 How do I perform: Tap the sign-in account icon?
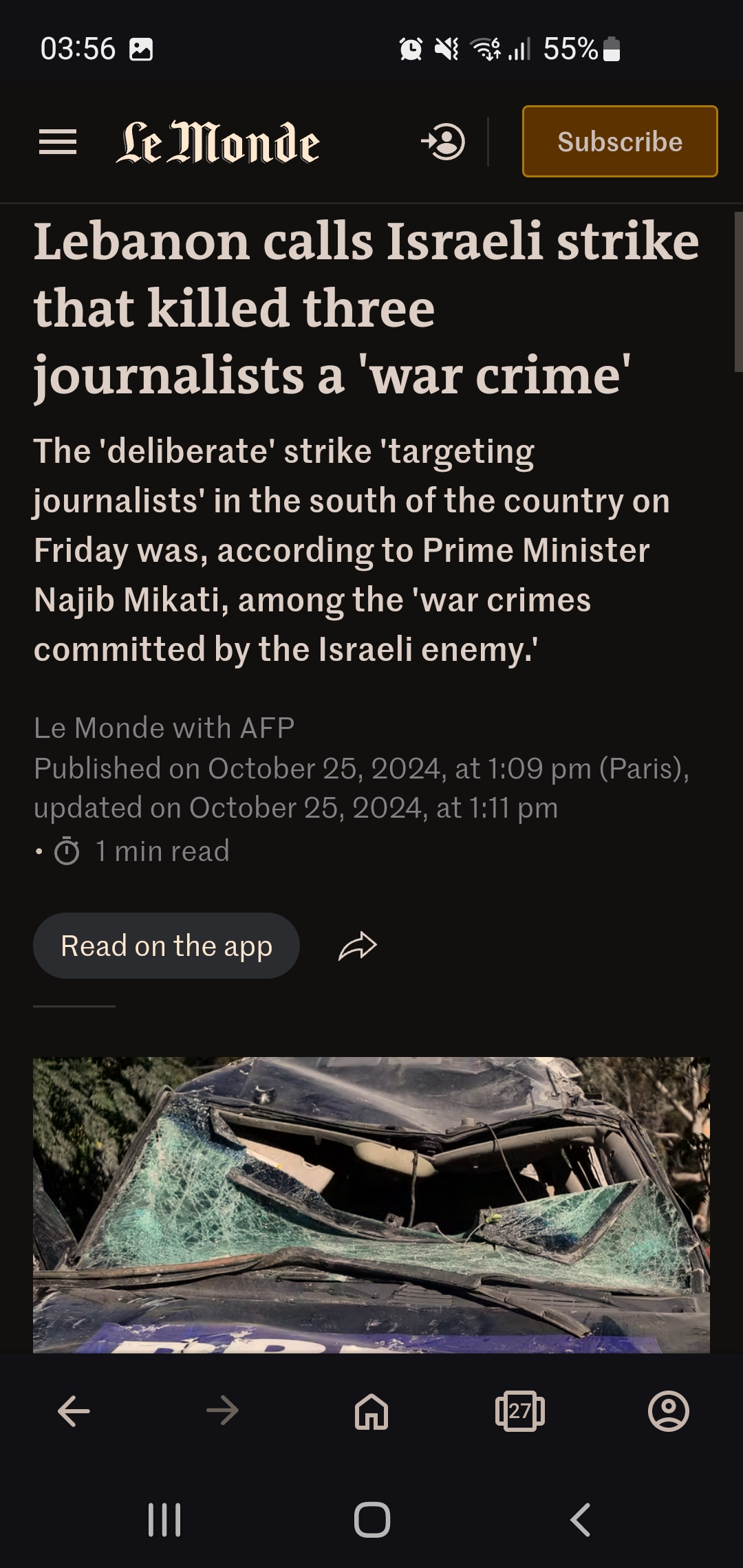point(443,142)
